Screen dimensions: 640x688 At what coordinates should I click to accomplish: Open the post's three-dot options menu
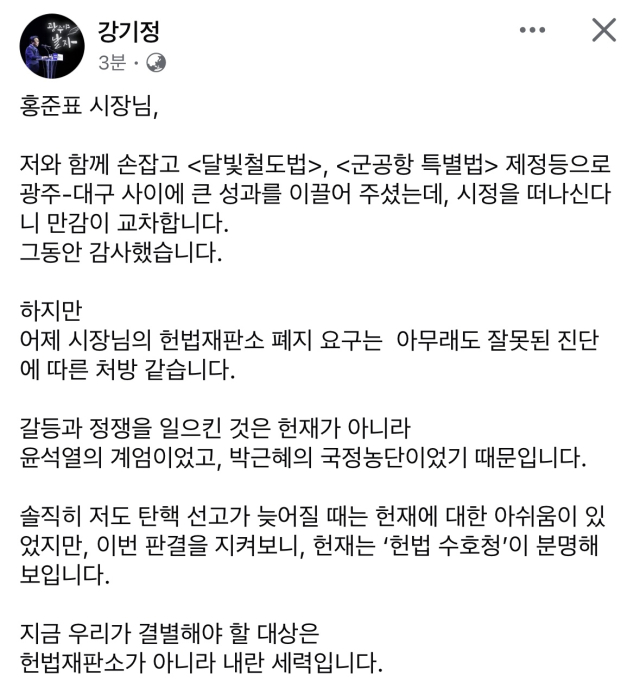tap(533, 31)
